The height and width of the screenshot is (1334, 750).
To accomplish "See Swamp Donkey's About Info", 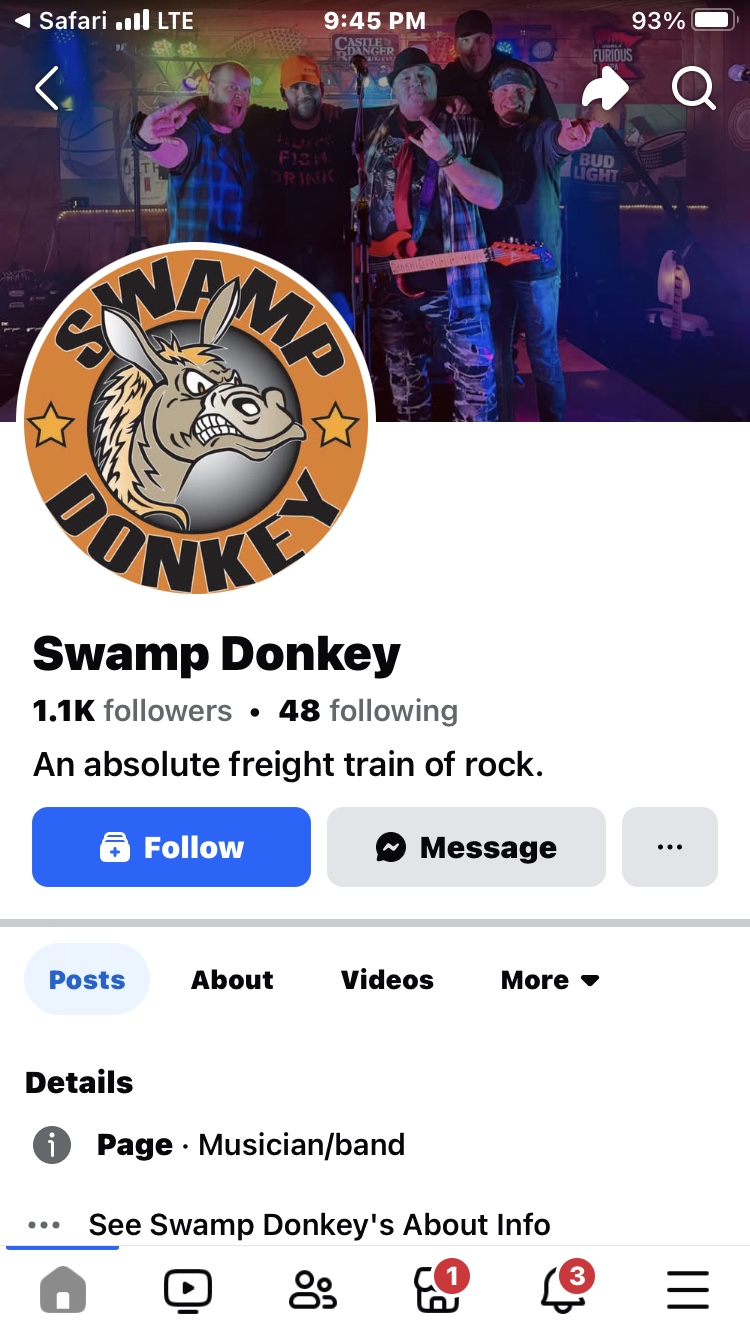I will (x=319, y=1224).
